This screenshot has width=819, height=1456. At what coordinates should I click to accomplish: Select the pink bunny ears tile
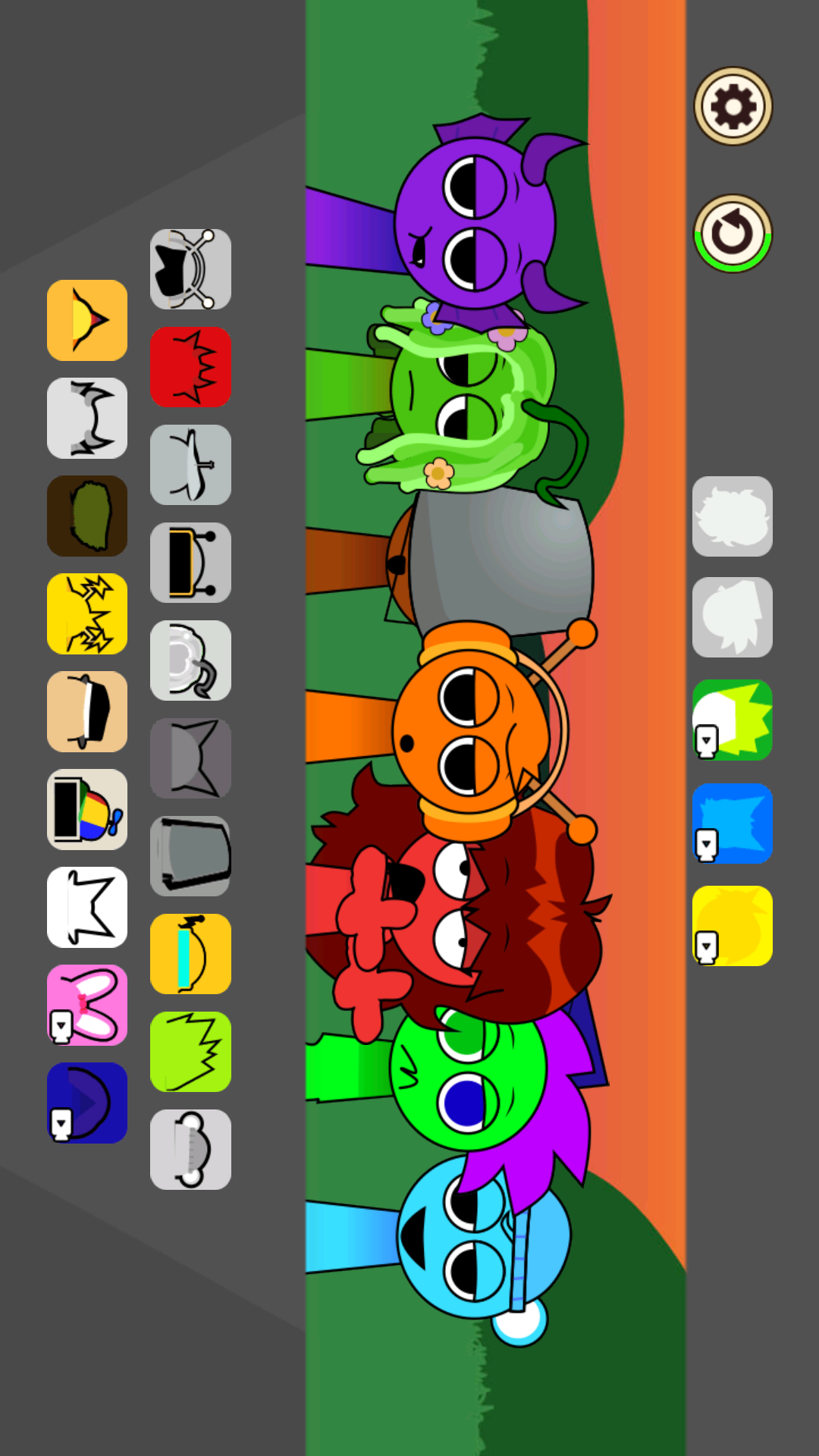pos(87,1005)
